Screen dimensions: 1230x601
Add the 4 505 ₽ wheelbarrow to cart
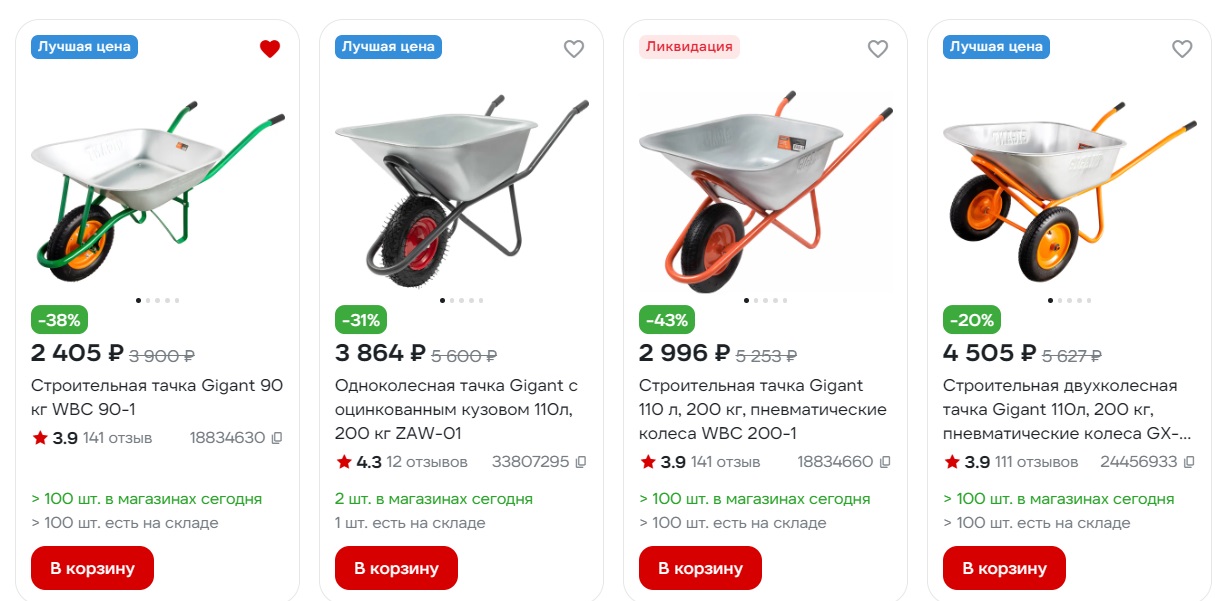(1004, 568)
